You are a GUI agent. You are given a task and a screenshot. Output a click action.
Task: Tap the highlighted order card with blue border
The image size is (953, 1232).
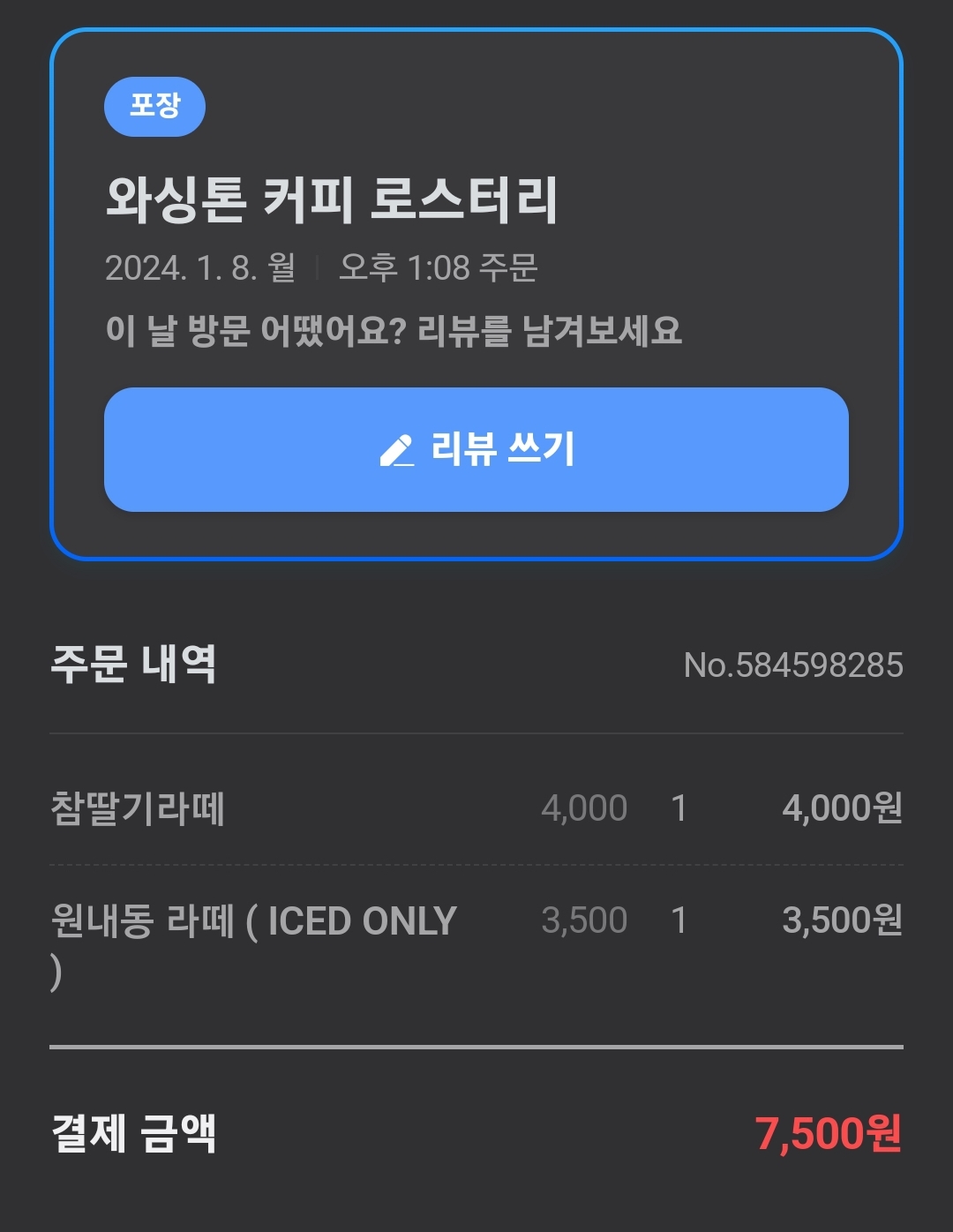[x=475, y=296]
